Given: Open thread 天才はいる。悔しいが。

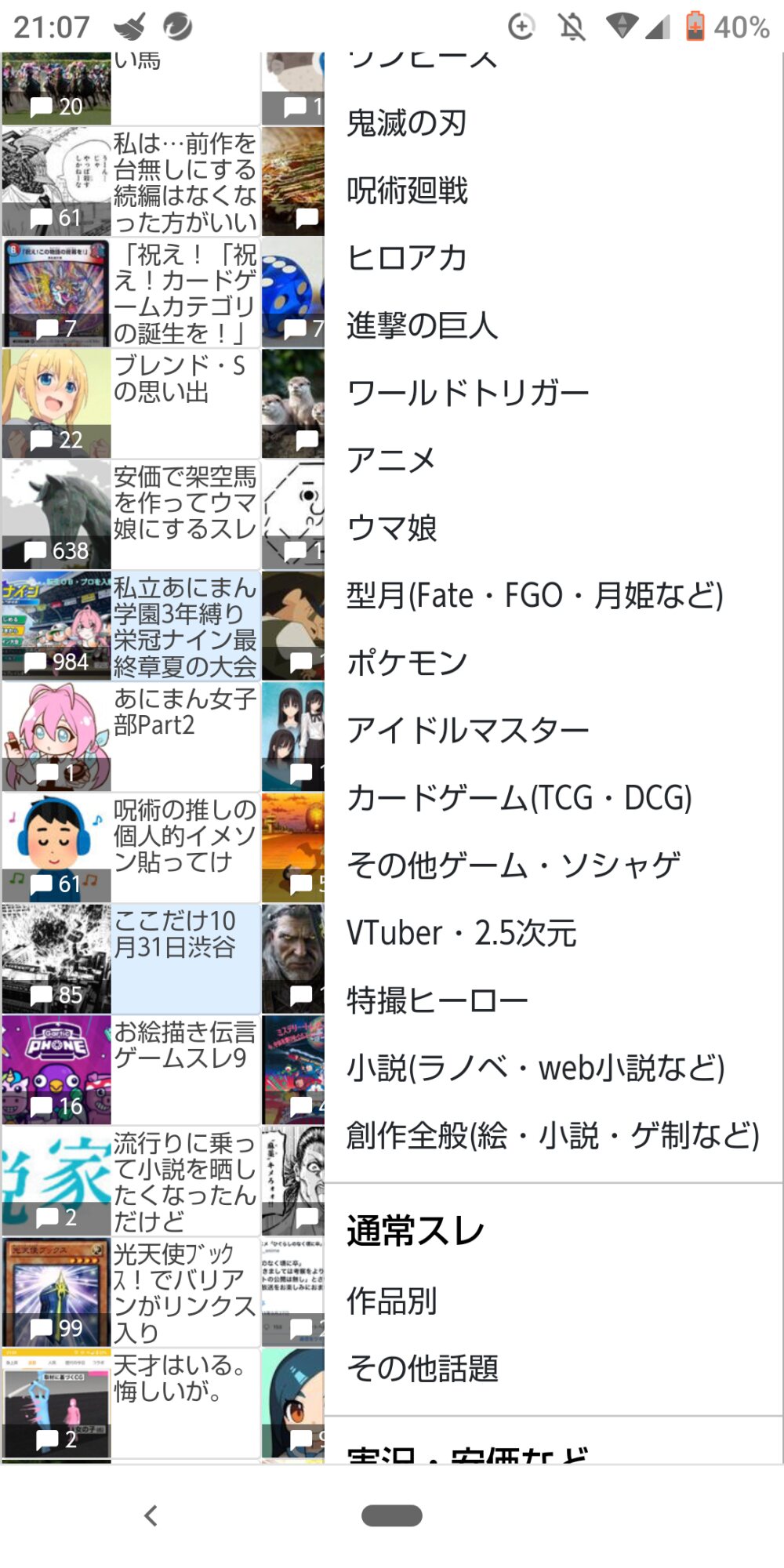Looking at the screenshot, I should pos(131,1403).
